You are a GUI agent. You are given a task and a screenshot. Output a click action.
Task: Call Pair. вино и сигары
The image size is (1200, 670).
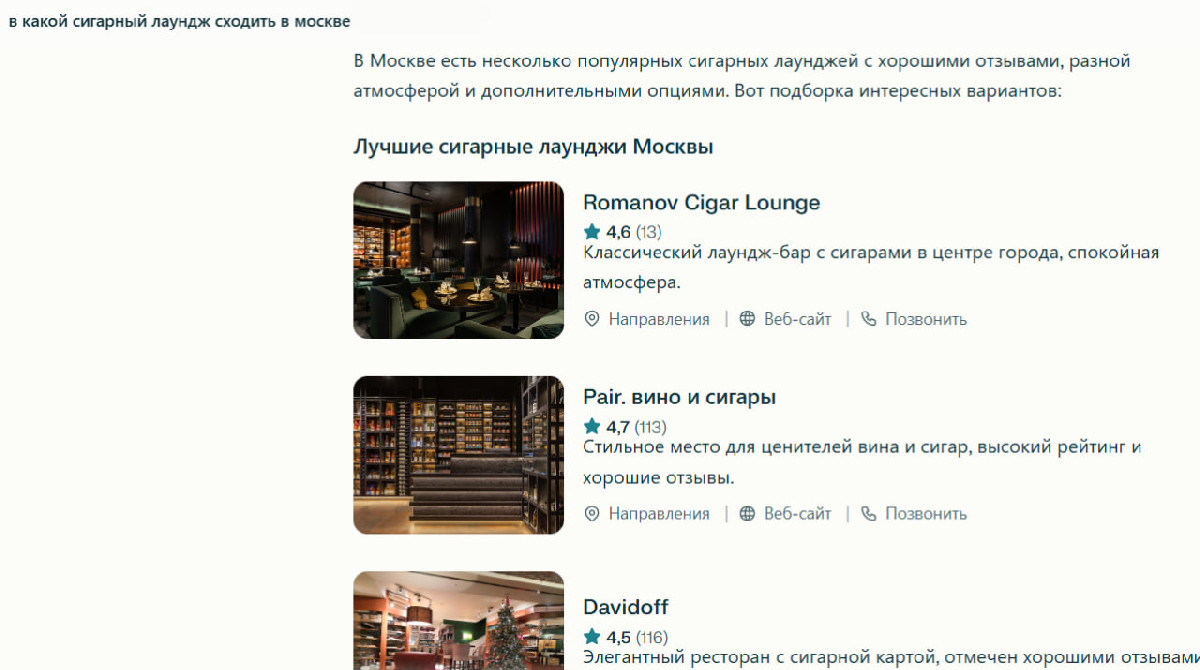tap(914, 513)
